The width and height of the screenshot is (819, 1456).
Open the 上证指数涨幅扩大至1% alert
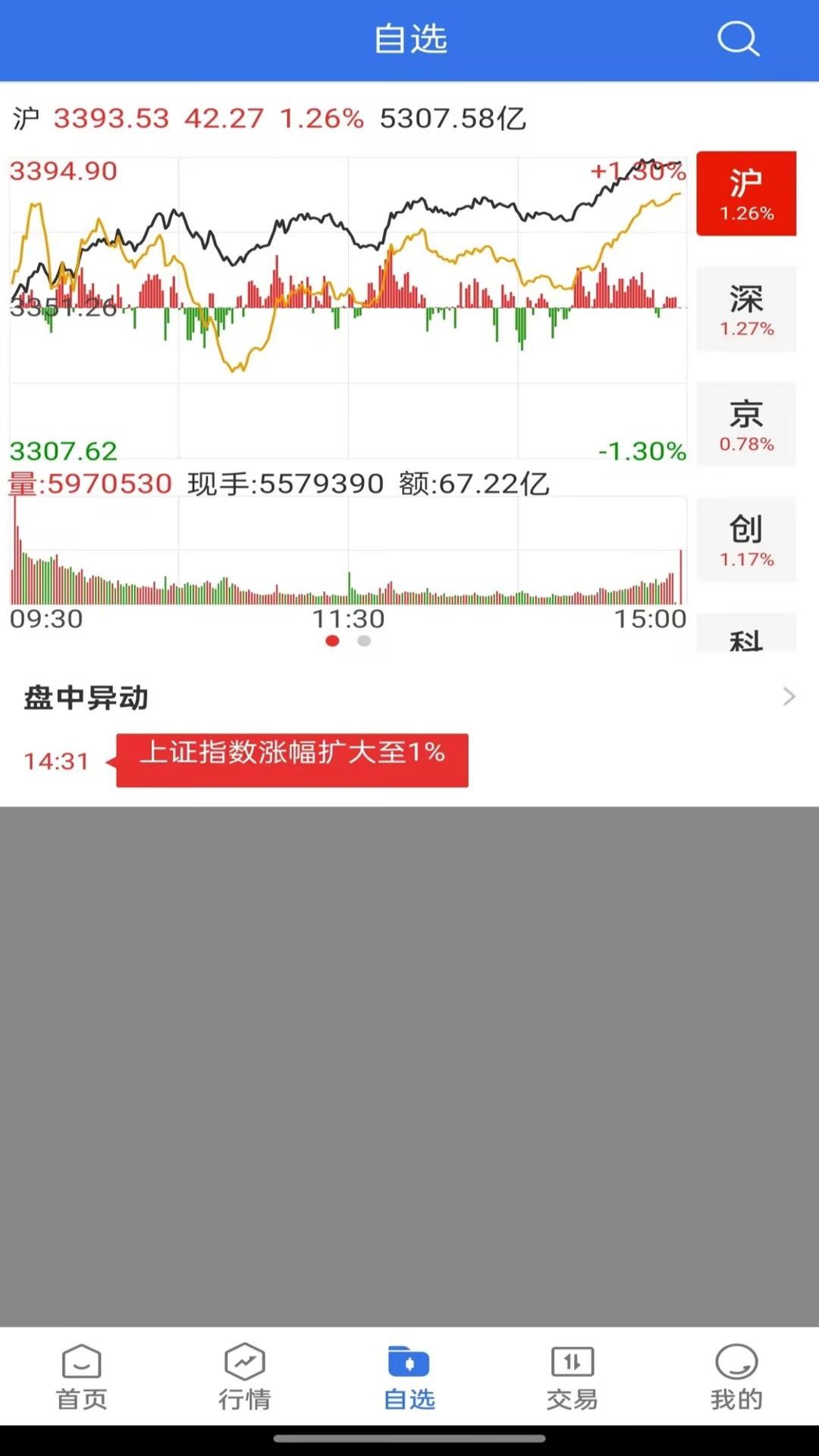click(292, 760)
